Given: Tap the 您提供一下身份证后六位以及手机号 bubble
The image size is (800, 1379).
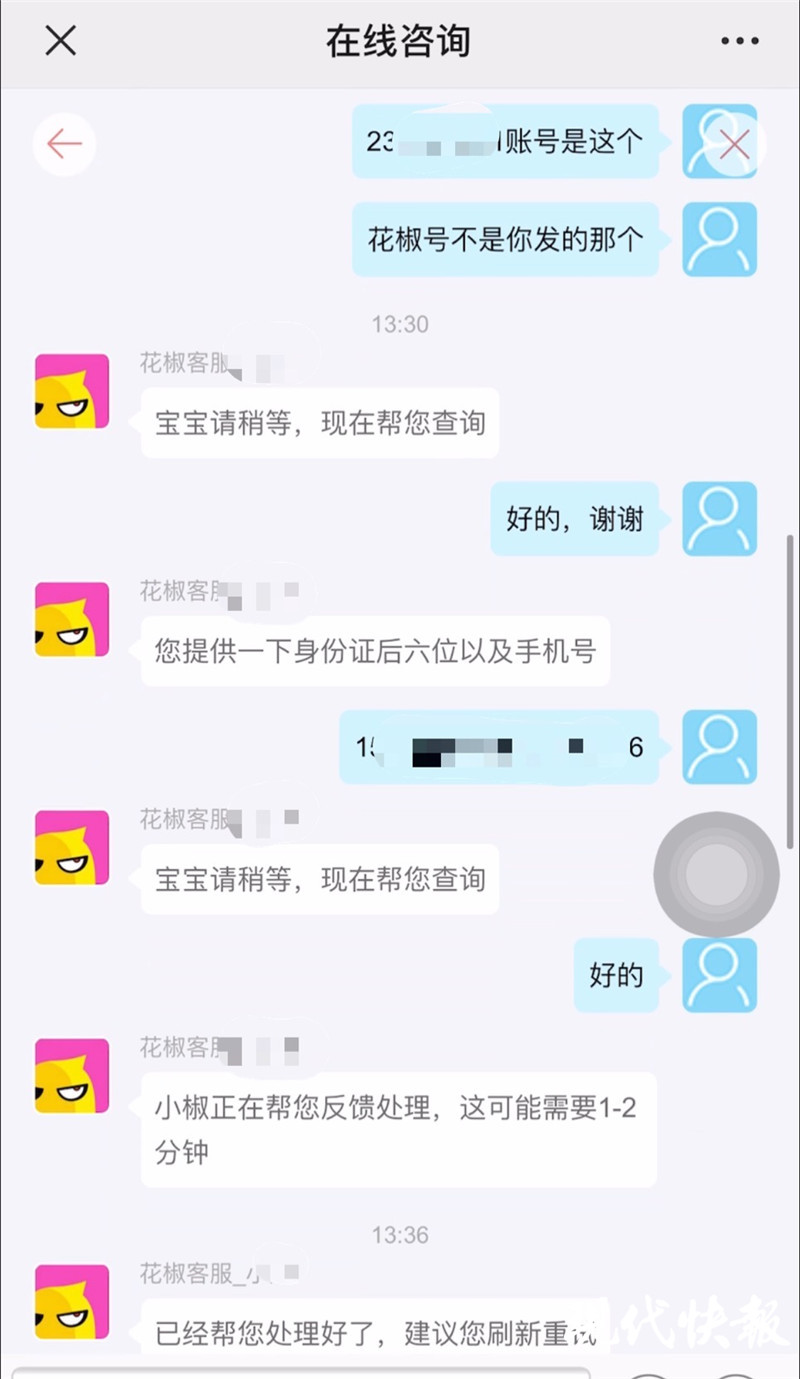Looking at the screenshot, I should pyautogui.click(x=375, y=651).
